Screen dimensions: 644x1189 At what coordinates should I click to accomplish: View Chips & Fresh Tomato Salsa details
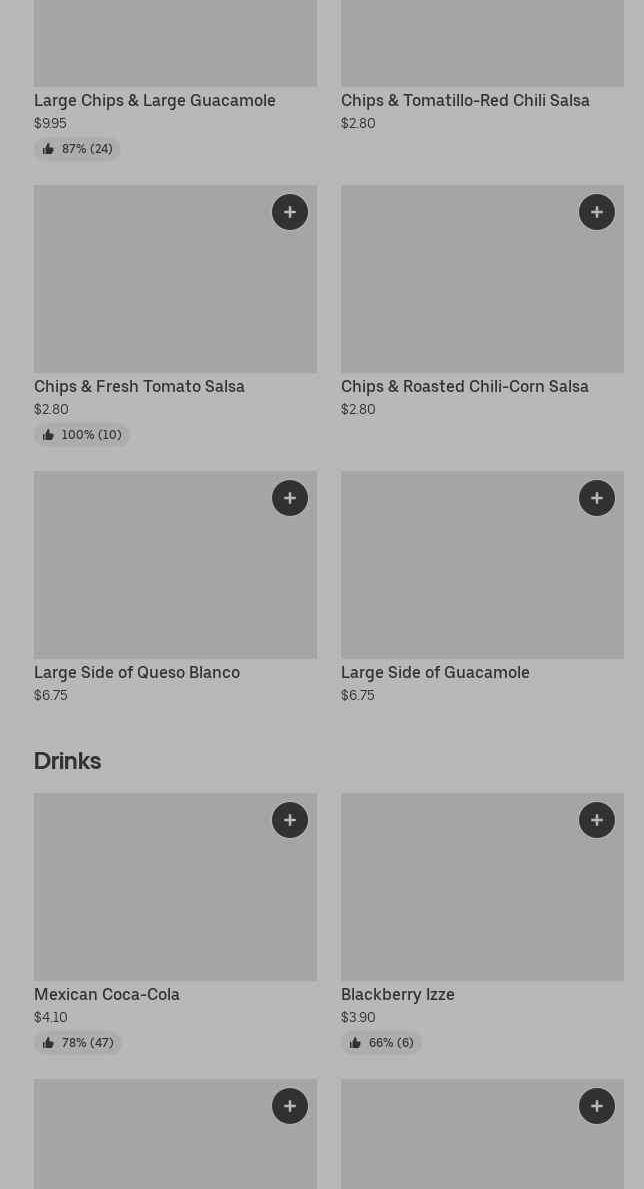coord(139,386)
